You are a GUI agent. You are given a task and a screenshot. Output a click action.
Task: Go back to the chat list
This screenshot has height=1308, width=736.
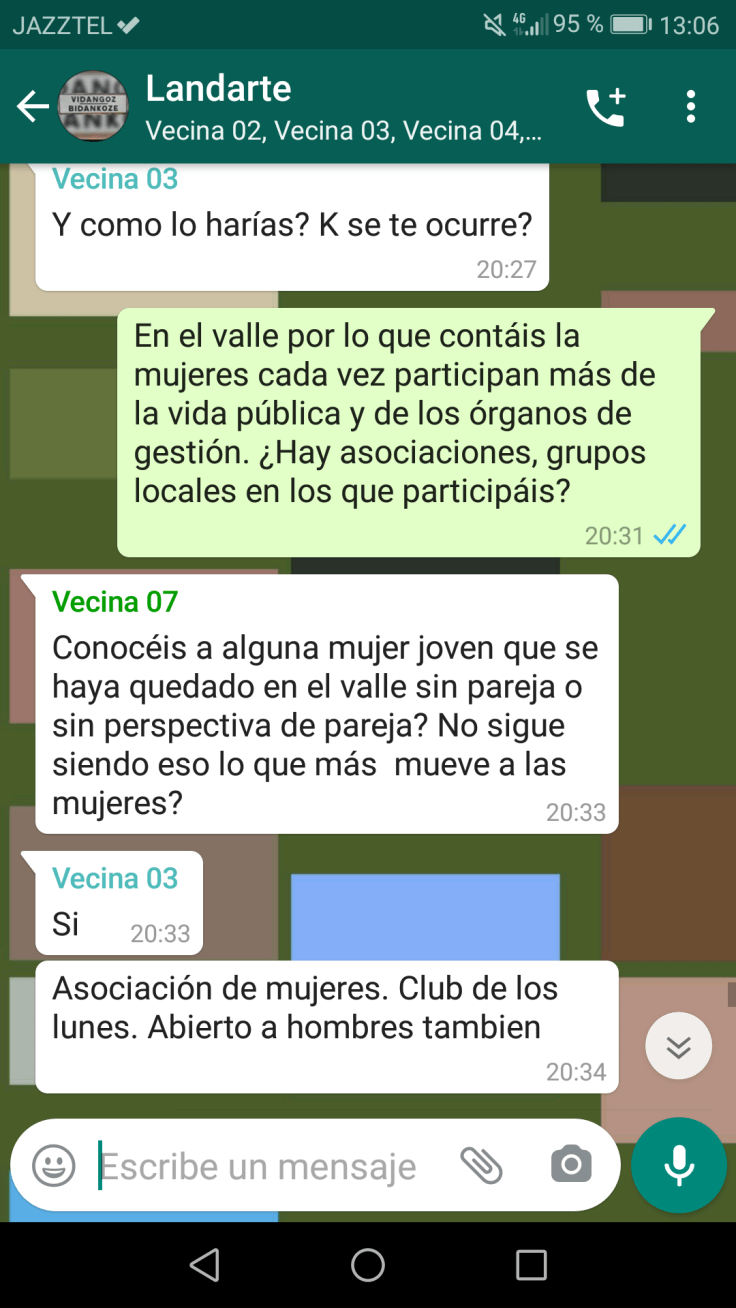pyautogui.click(x=32, y=107)
